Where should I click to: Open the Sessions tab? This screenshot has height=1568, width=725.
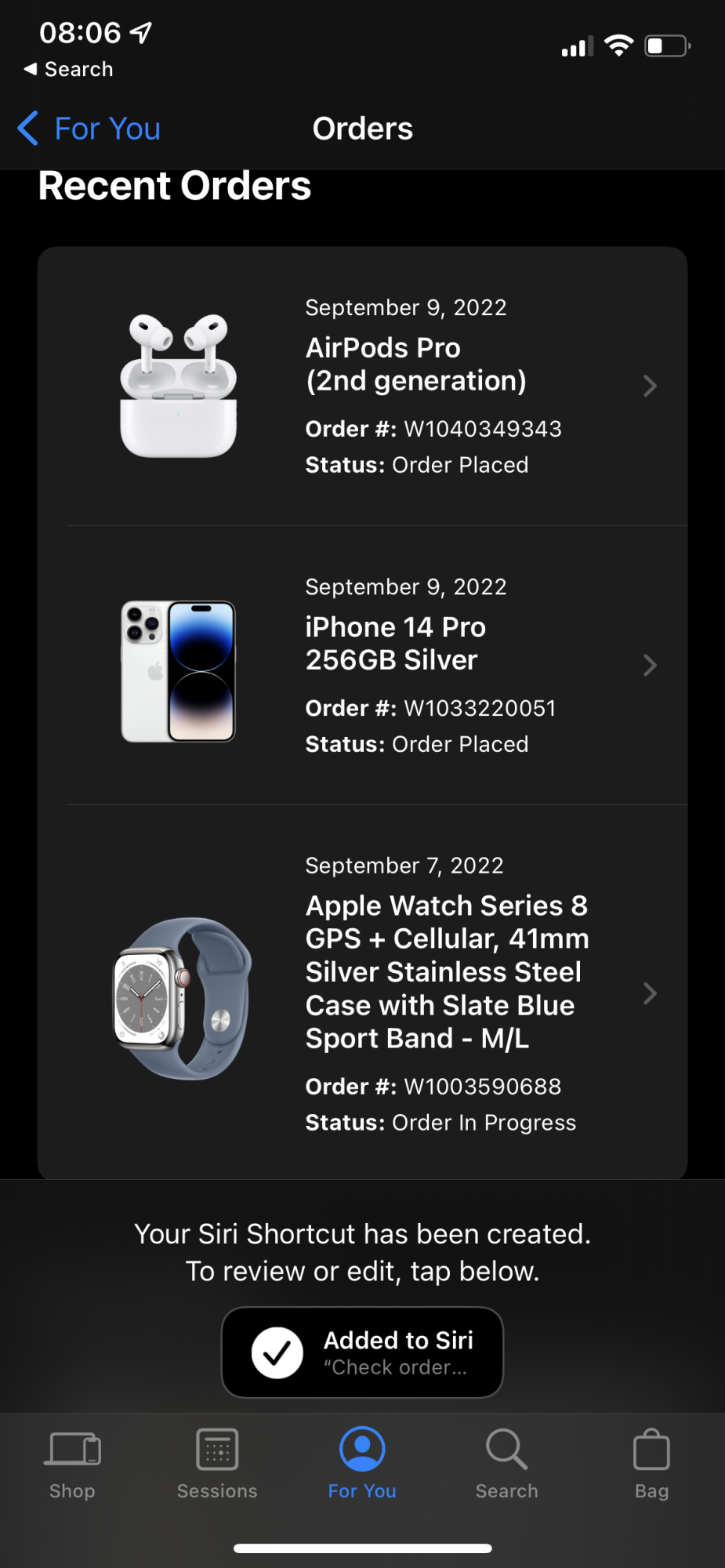[x=217, y=1463]
